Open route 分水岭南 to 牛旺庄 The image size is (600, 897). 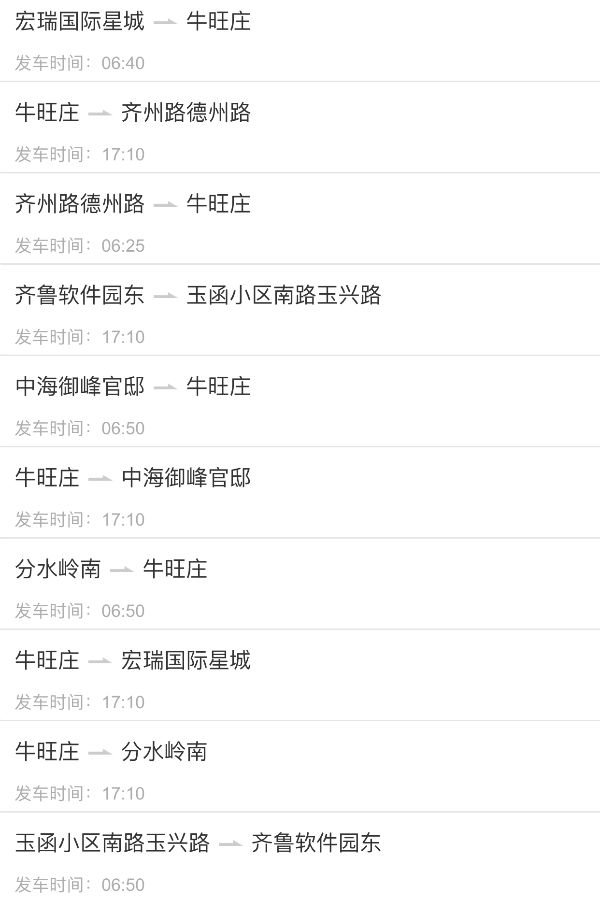300,584
